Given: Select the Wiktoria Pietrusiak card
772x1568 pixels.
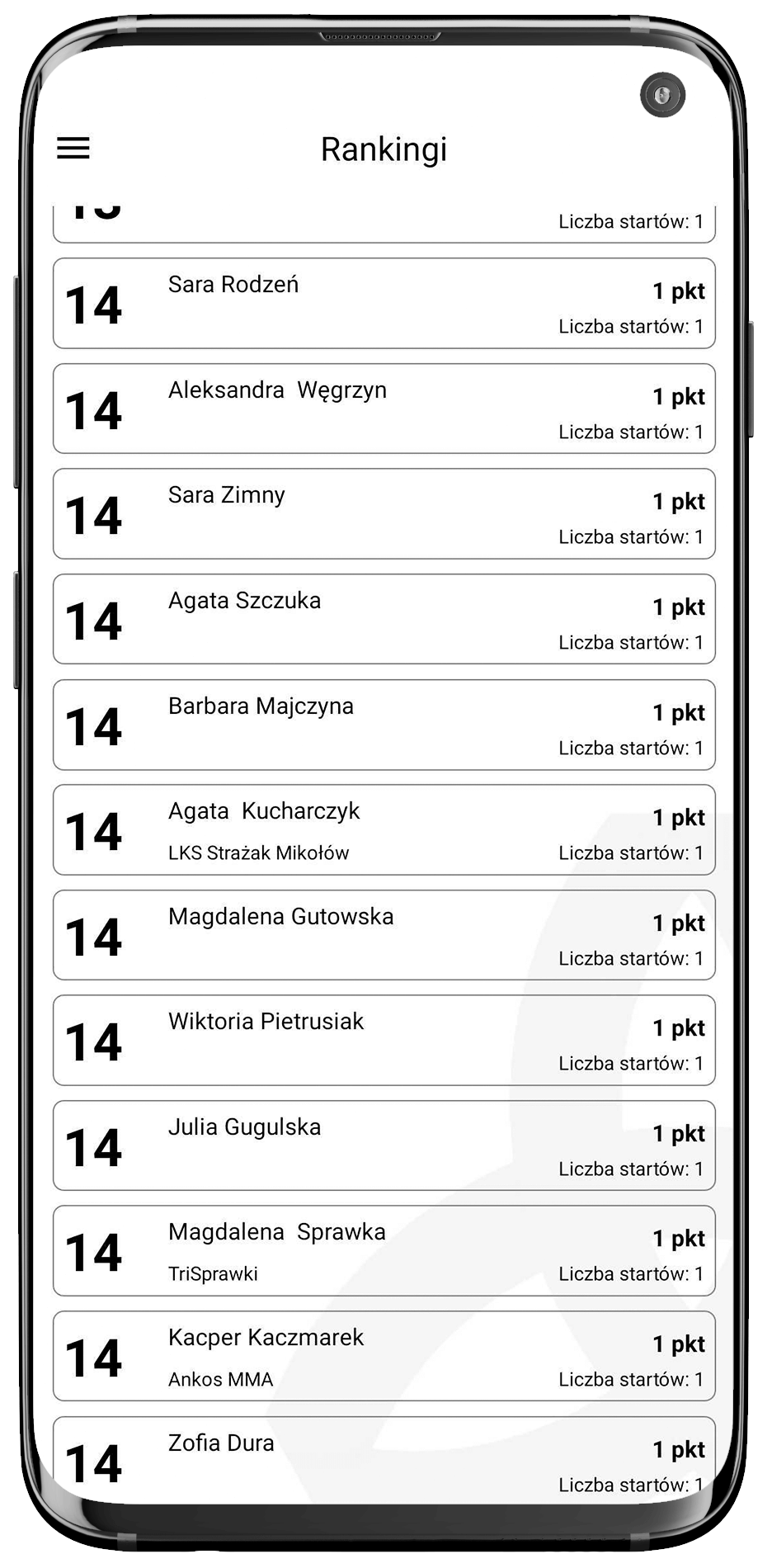Looking at the screenshot, I should point(384,1041).
